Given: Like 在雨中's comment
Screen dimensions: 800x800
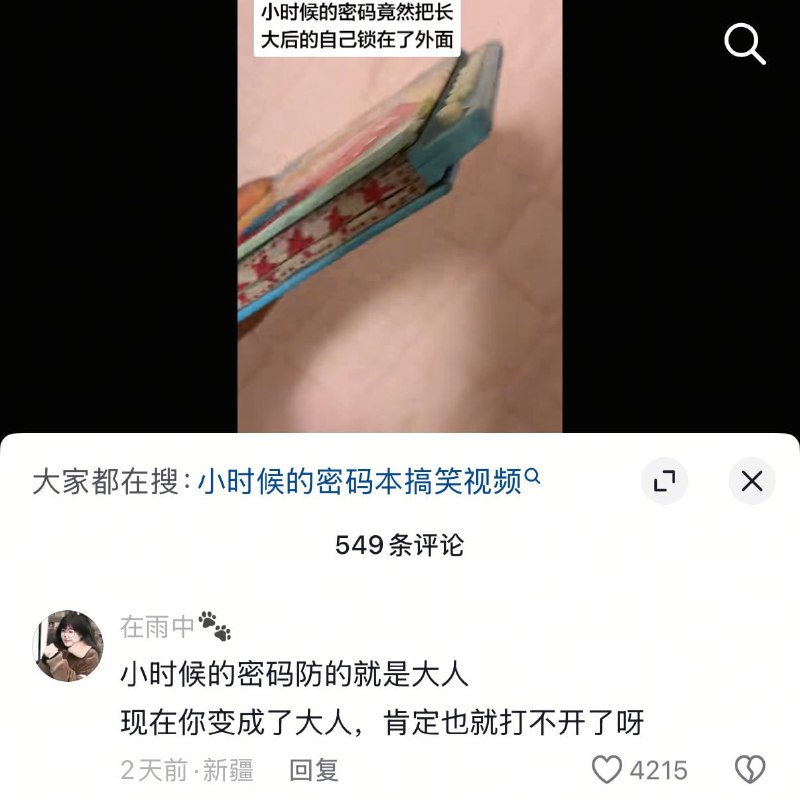Looking at the screenshot, I should [x=608, y=770].
